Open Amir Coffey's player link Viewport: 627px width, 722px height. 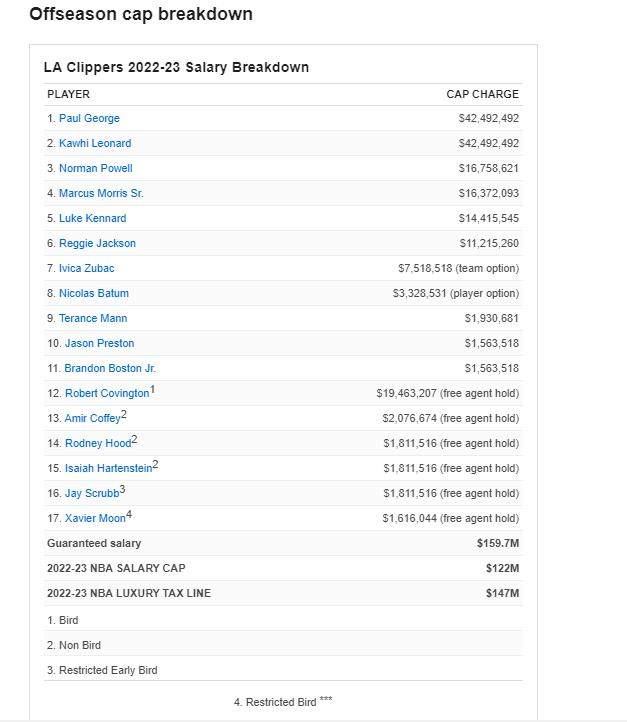coord(92,419)
